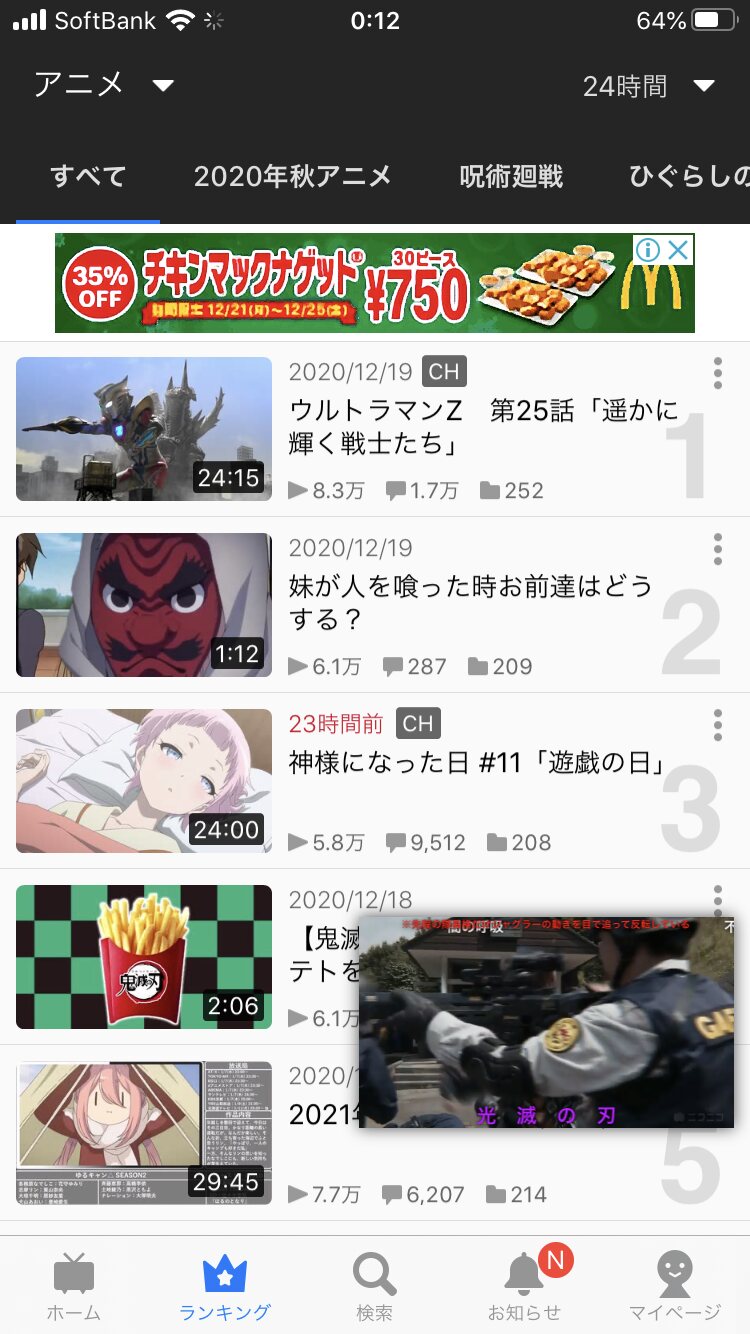The image size is (750, 1334).
Task: Open the 鬼滅 fries video thumbnail
Action: [144, 957]
